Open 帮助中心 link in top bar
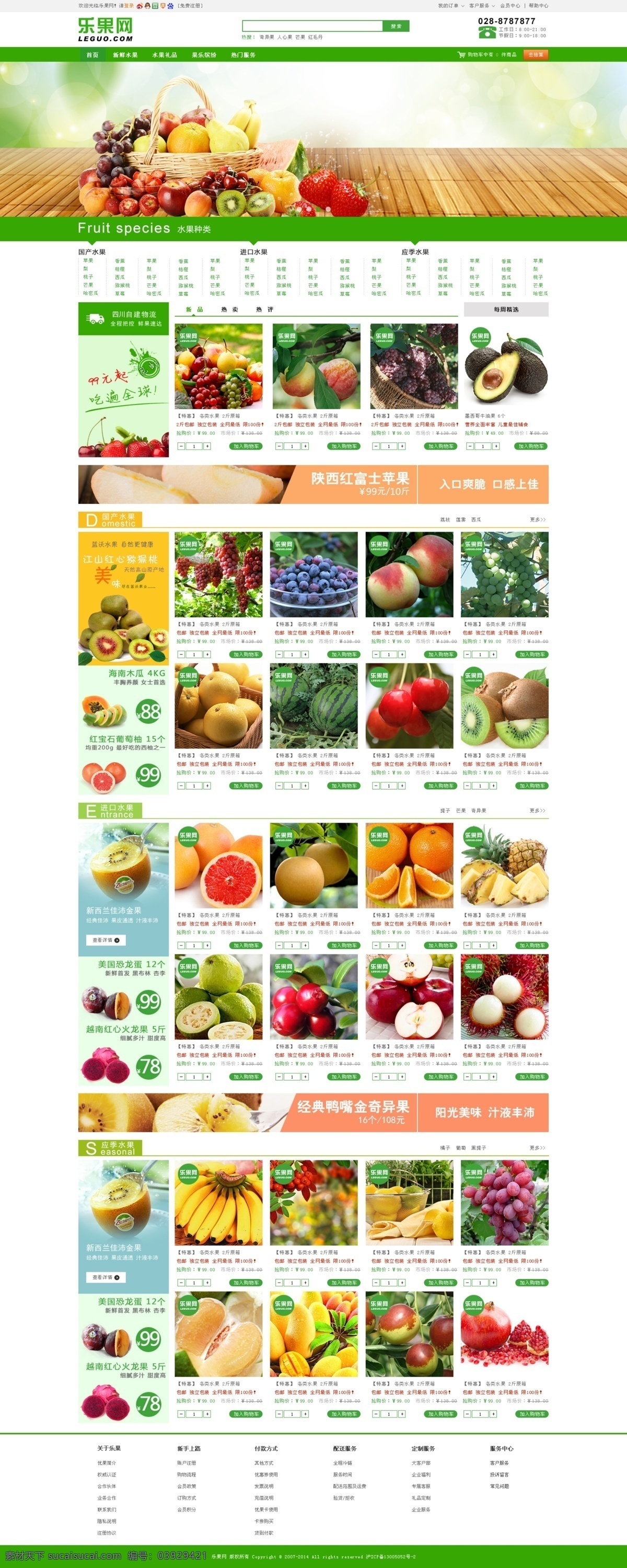627x1568 pixels. point(538,5)
